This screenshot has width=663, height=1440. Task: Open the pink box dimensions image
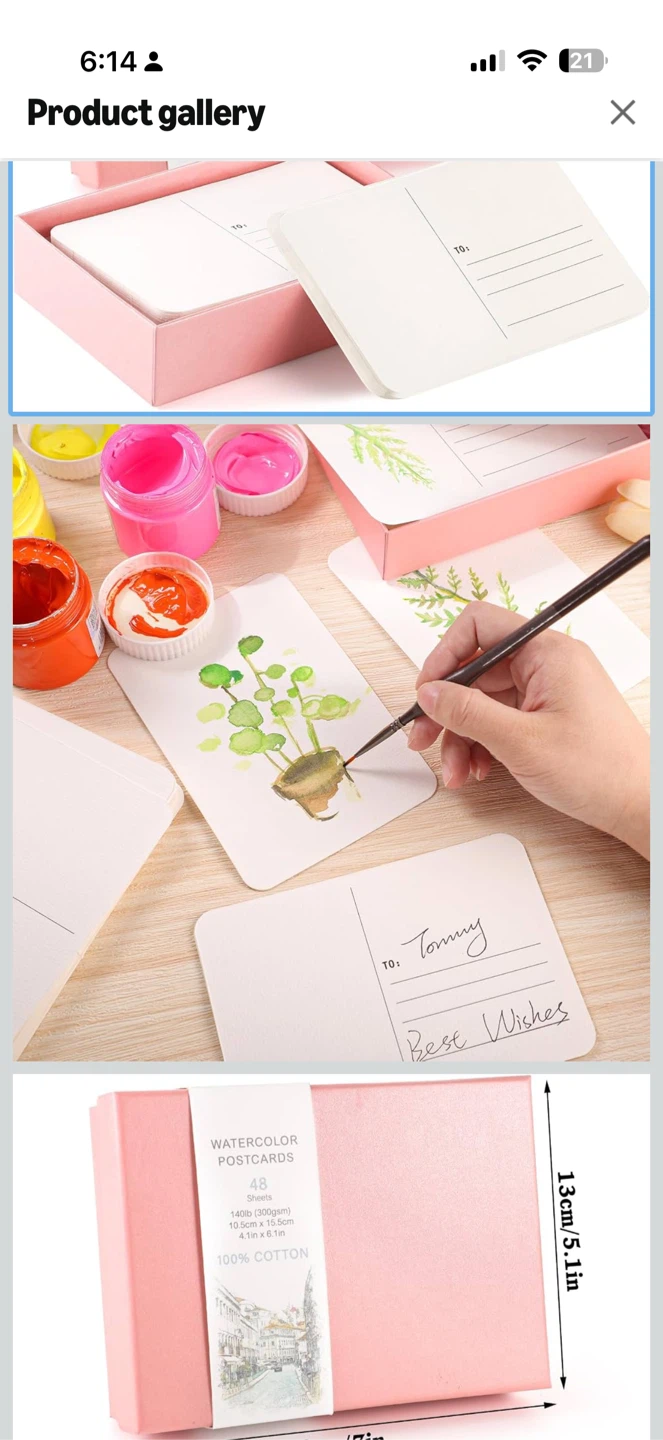331,1257
